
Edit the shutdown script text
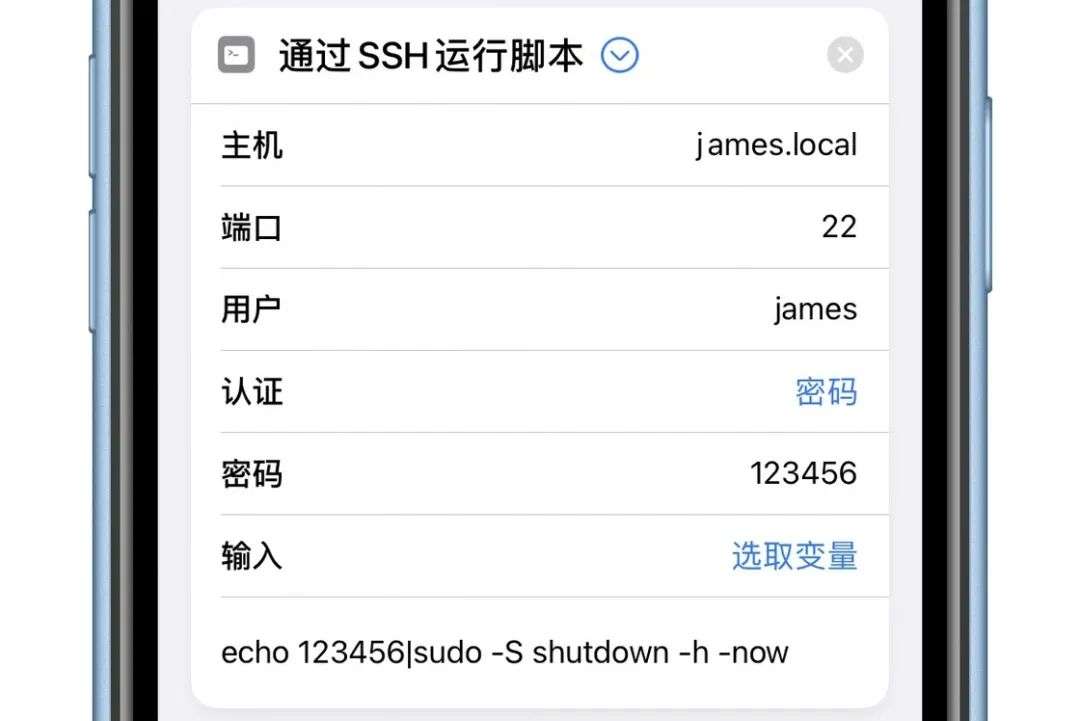(x=504, y=653)
